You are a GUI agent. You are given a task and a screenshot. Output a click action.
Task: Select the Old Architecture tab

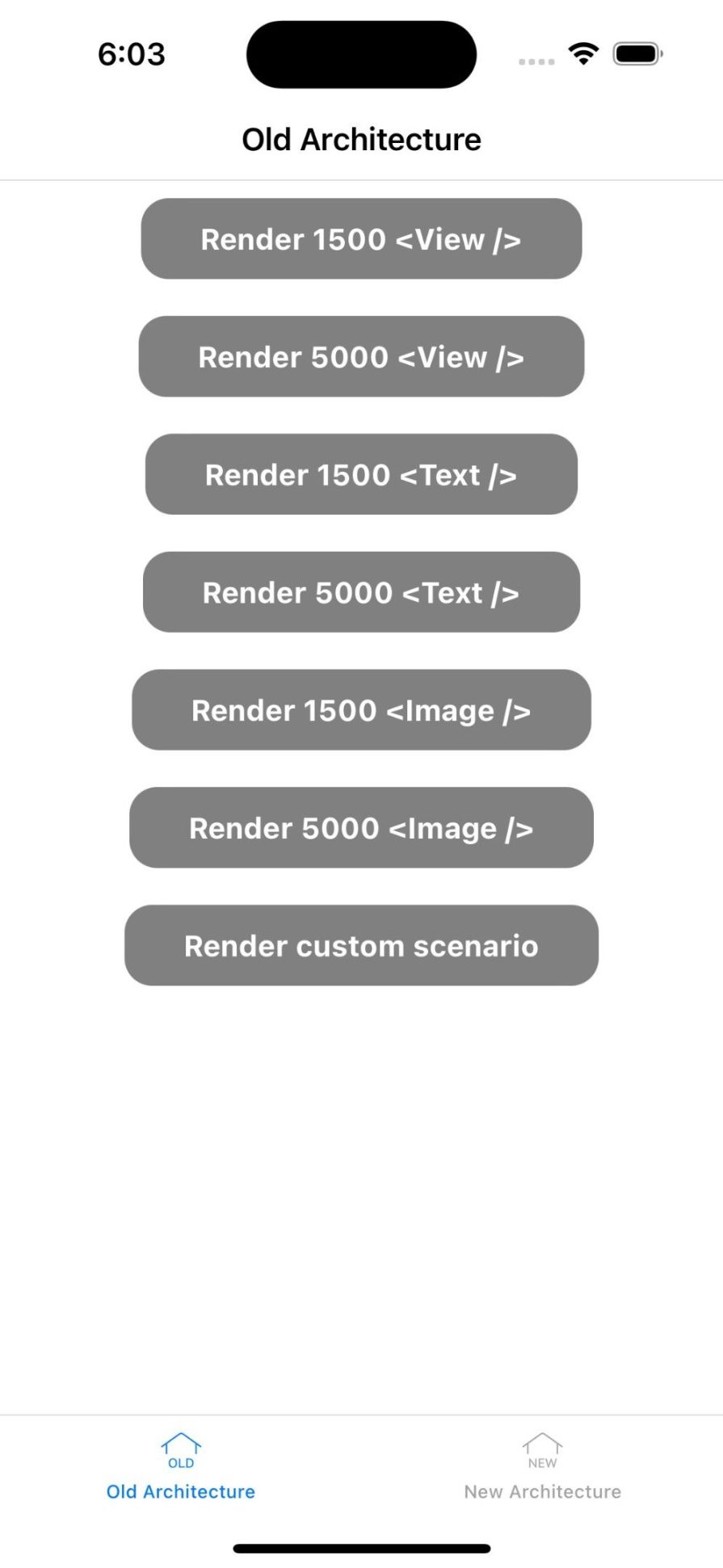pyautogui.click(x=181, y=1466)
